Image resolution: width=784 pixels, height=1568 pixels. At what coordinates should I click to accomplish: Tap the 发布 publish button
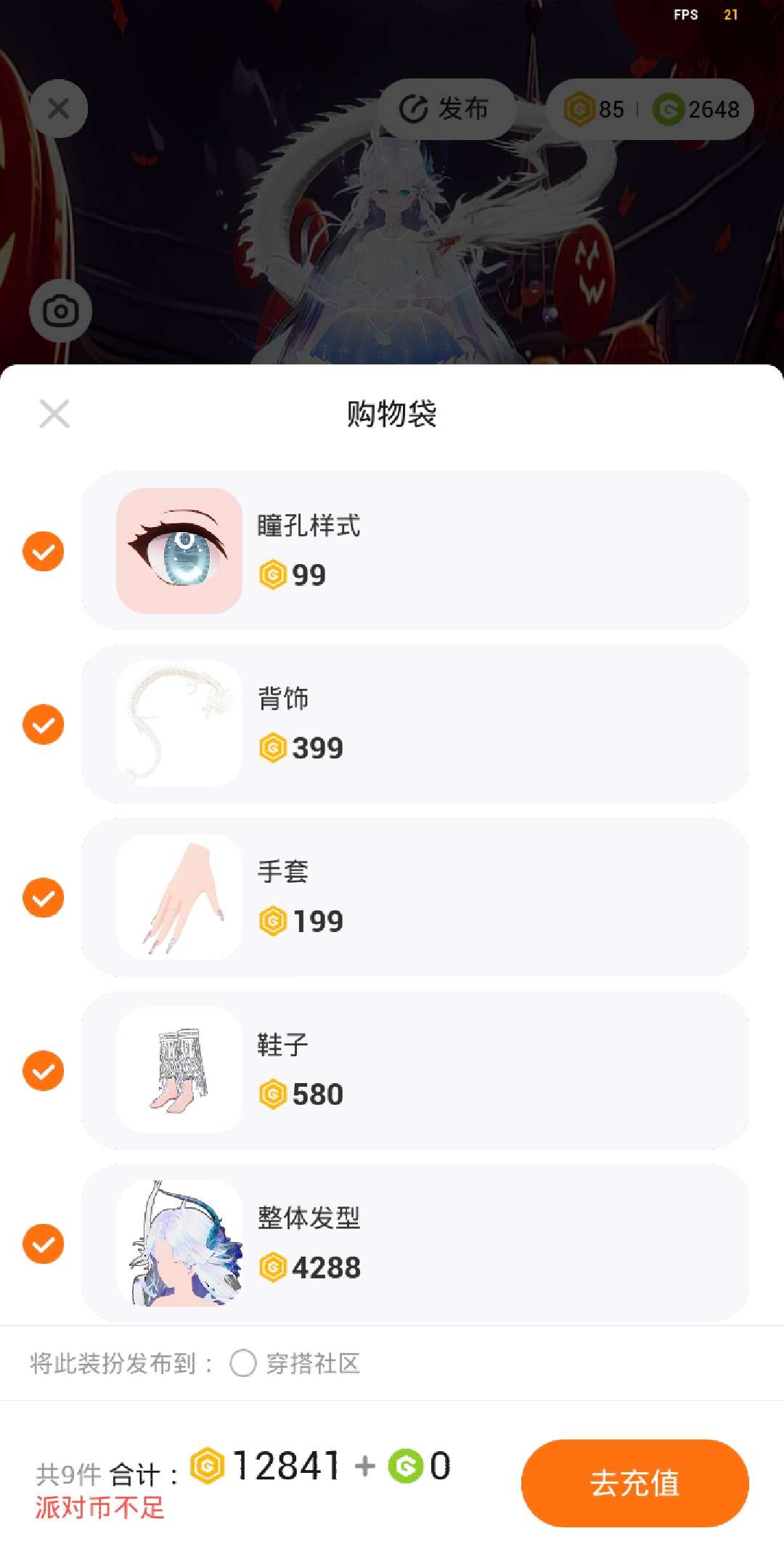point(446,109)
